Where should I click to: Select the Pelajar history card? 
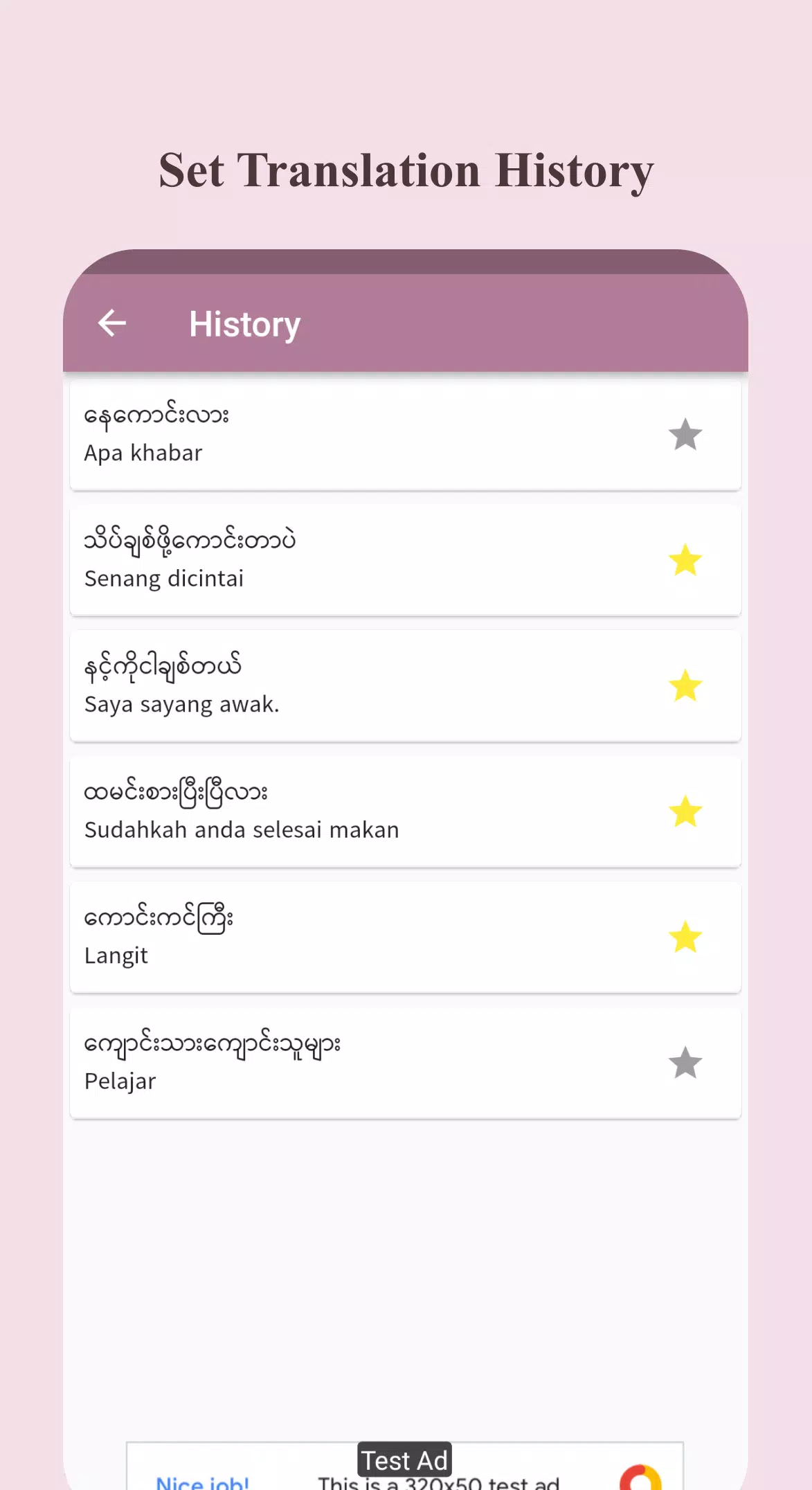(346, 1063)
